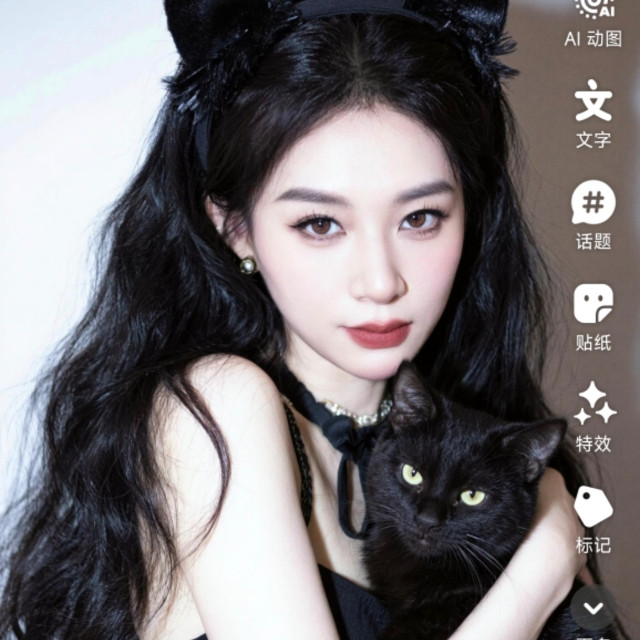Viewport: 640px width, 640px height.
Task: Apply effects with 特效
Action: coord(594,417)
